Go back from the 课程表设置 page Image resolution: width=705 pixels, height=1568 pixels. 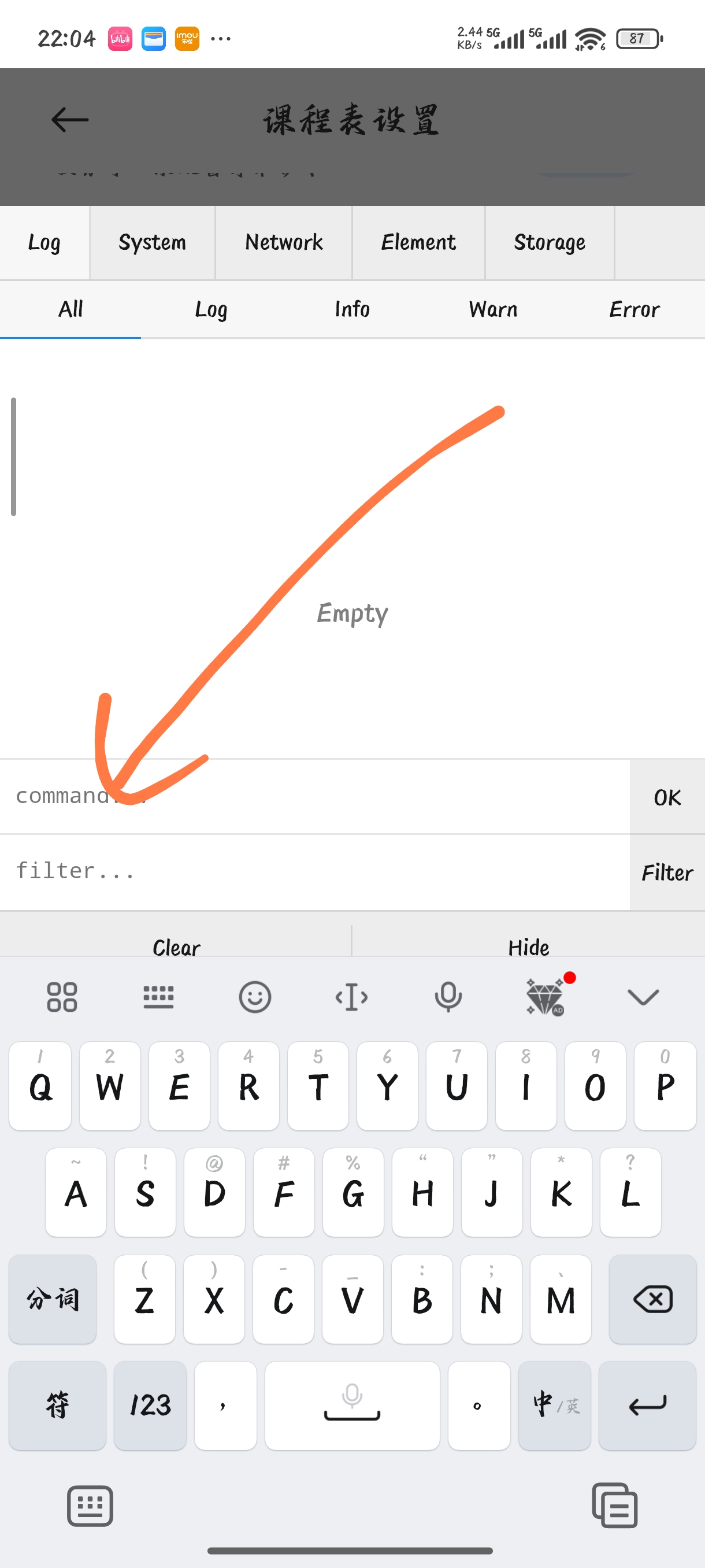pos(70,119)
